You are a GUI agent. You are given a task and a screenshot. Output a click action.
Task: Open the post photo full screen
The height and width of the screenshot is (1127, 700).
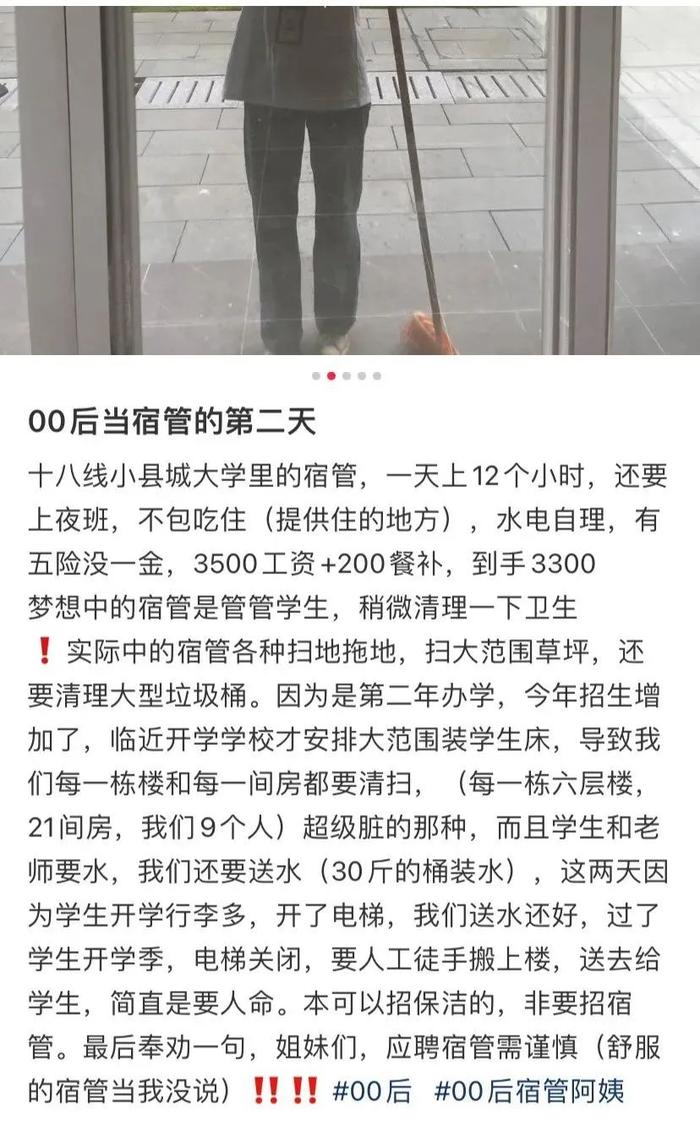pyautogui.click(x=350, y=178)
